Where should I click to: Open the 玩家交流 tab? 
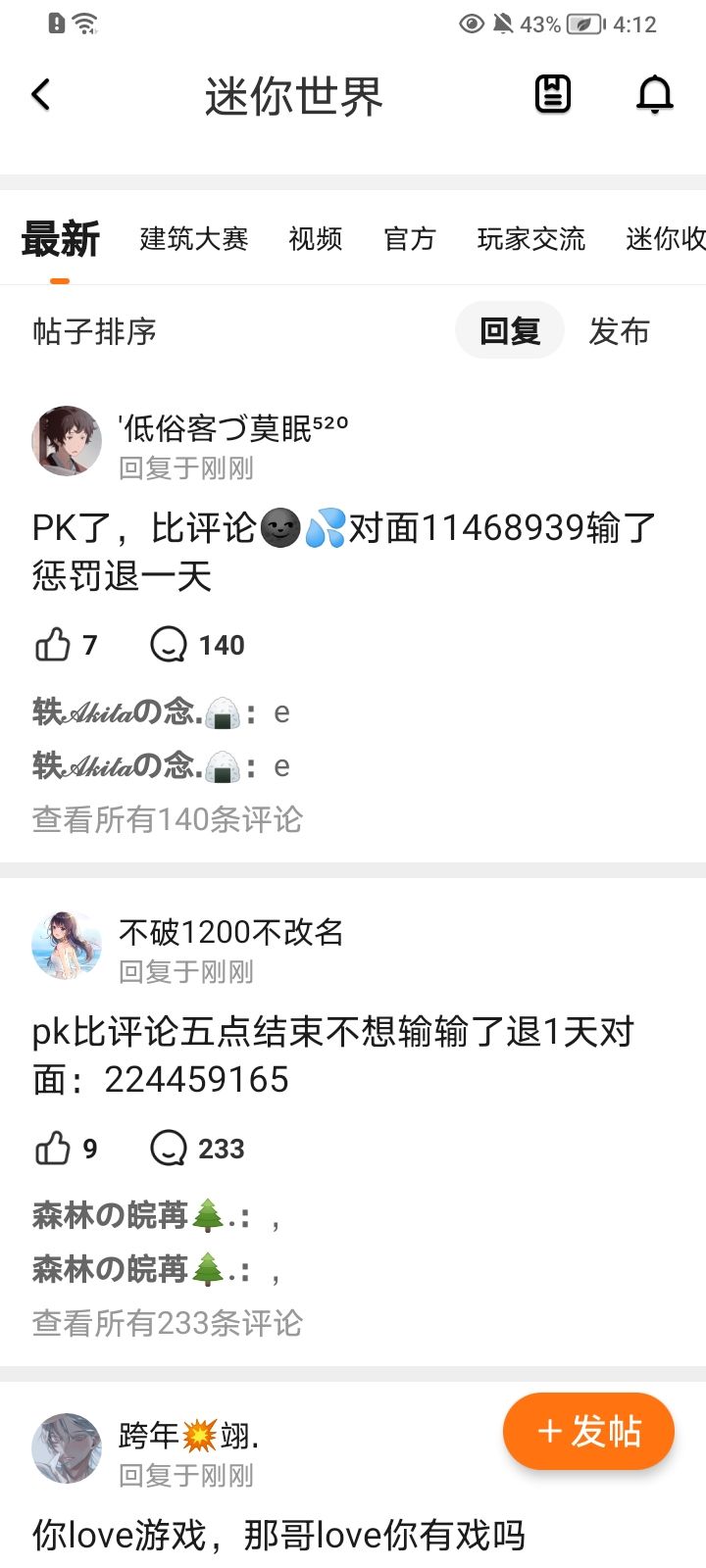click(x=531, y=238)
